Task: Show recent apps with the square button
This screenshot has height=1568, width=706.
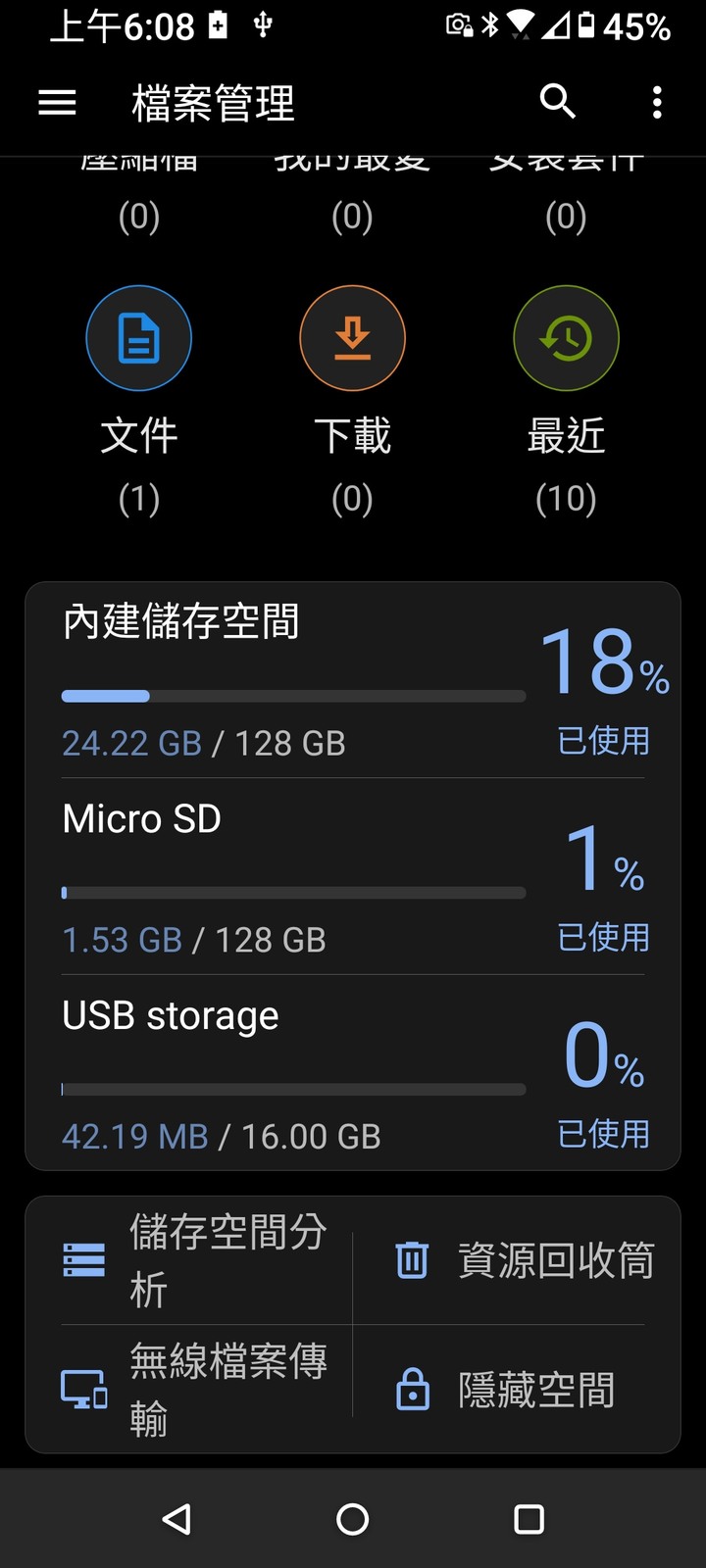Action: coord(529,1519)
